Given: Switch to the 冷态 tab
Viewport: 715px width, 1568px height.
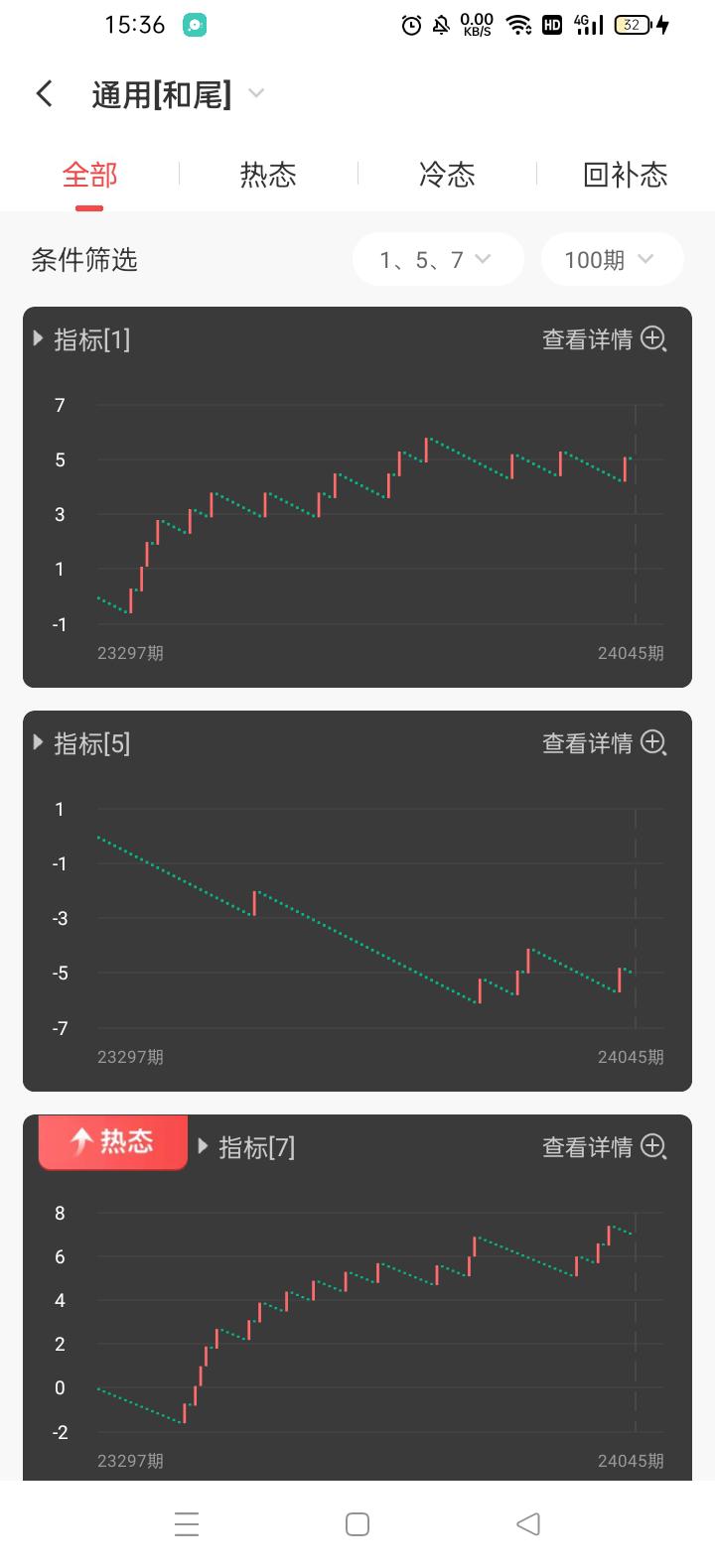Looking at the screenshot, I should pos(447,176).
